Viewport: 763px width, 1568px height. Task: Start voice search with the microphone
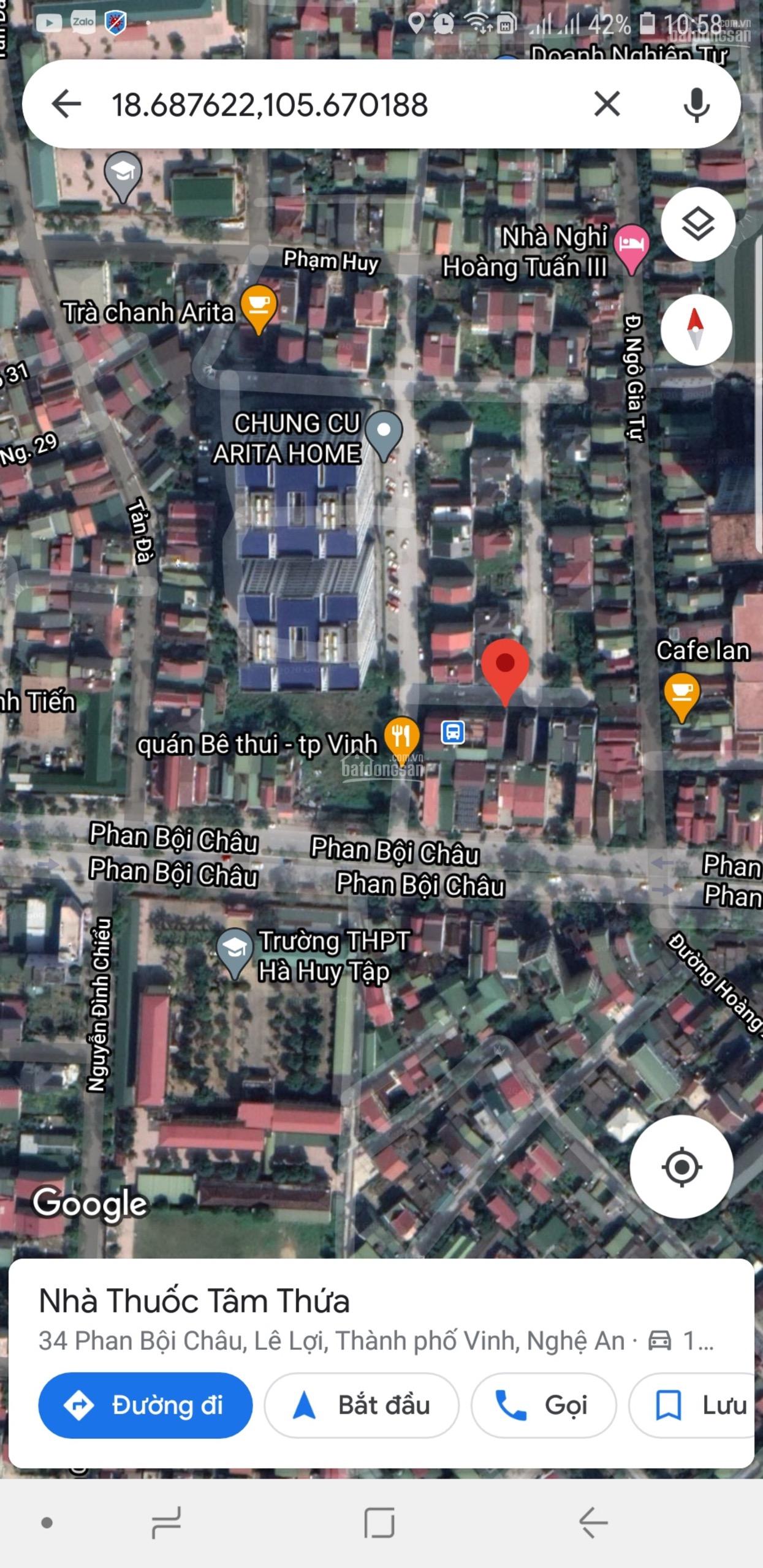pyautogui.click(x=696, y=104)
